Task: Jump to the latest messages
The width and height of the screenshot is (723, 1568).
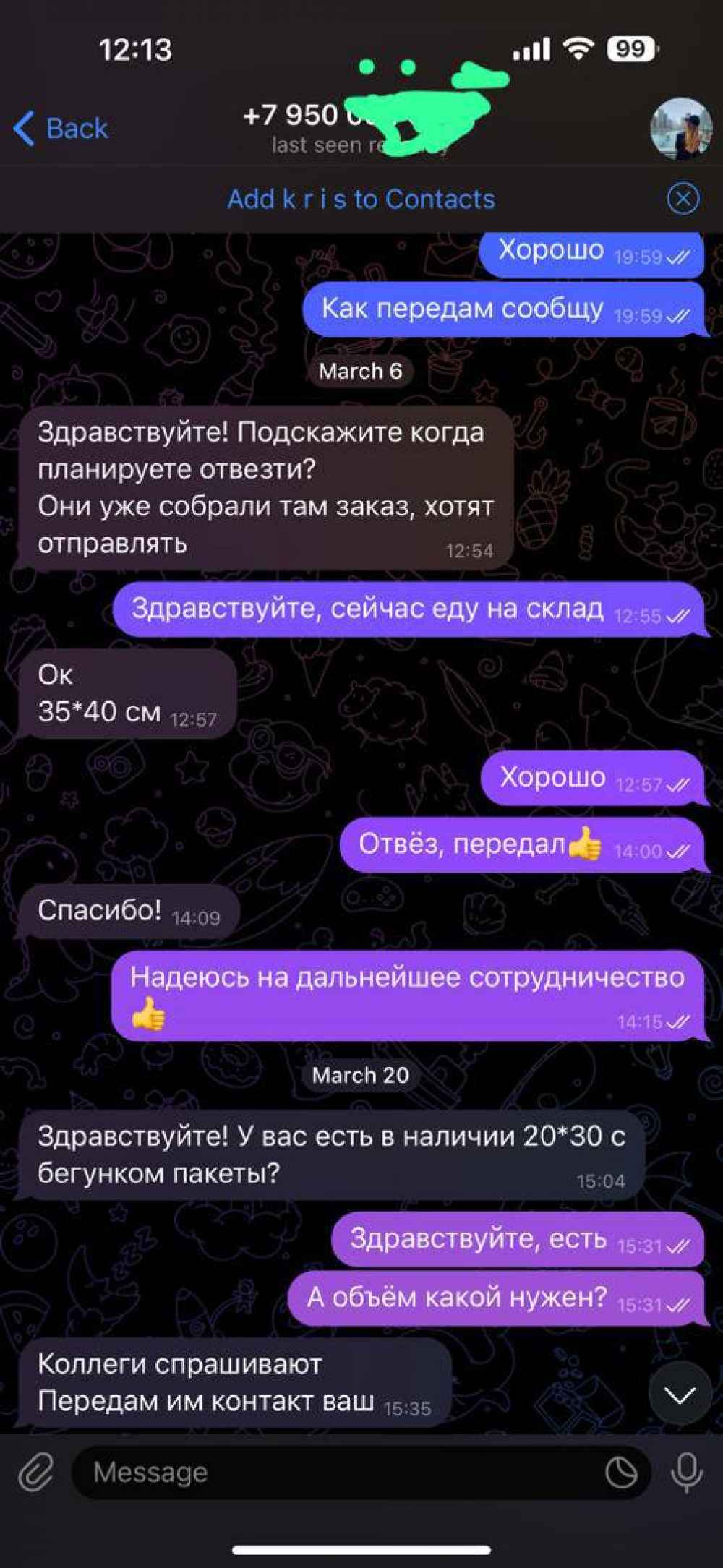Action: click(x=680, y=1396)
